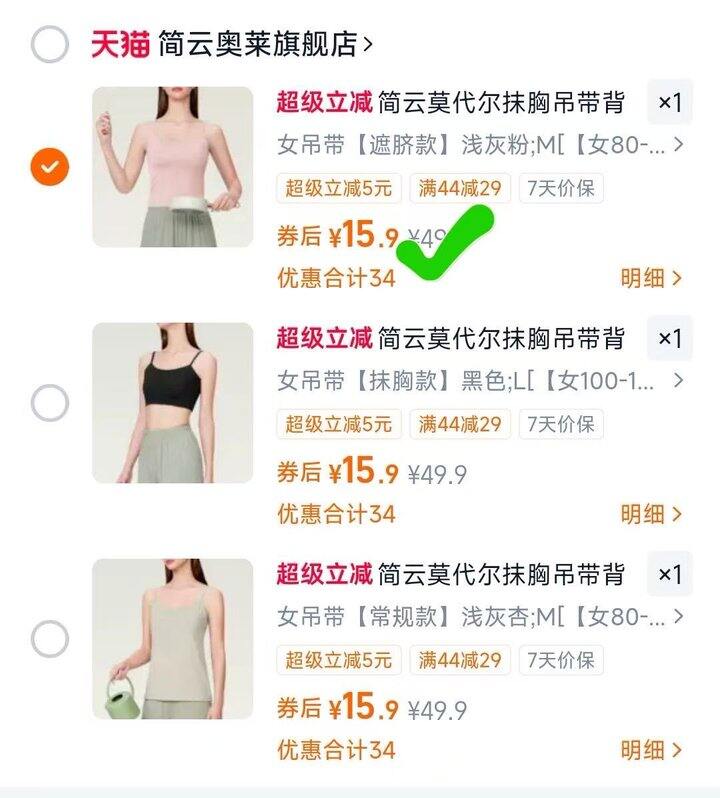The height and width of the screenshot is (798, 720).
Task: View 明细 discount details for 浅灰杏 item
Action: [651, 750]
